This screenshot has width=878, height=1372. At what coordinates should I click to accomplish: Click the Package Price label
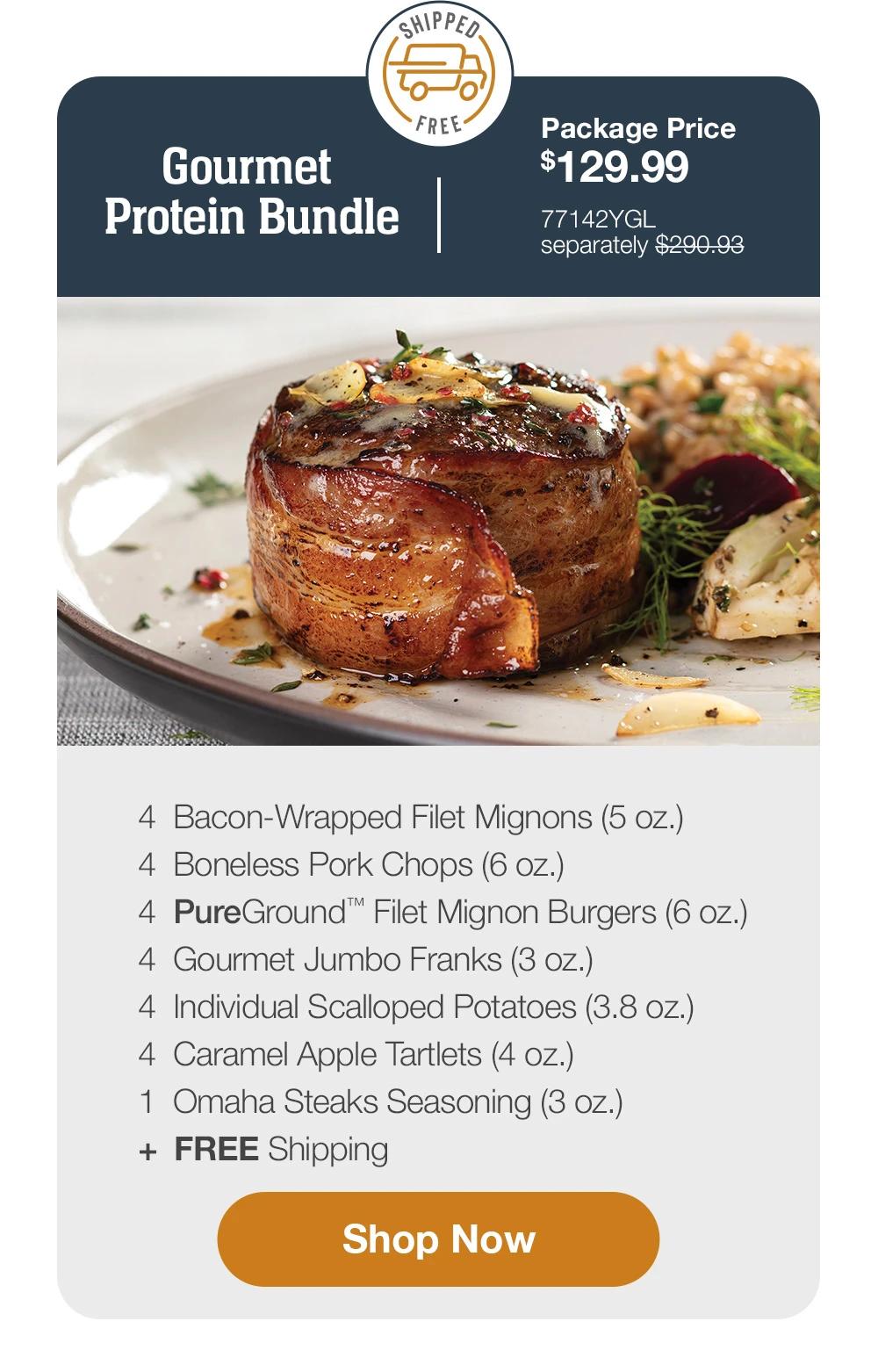coord(638,129)
